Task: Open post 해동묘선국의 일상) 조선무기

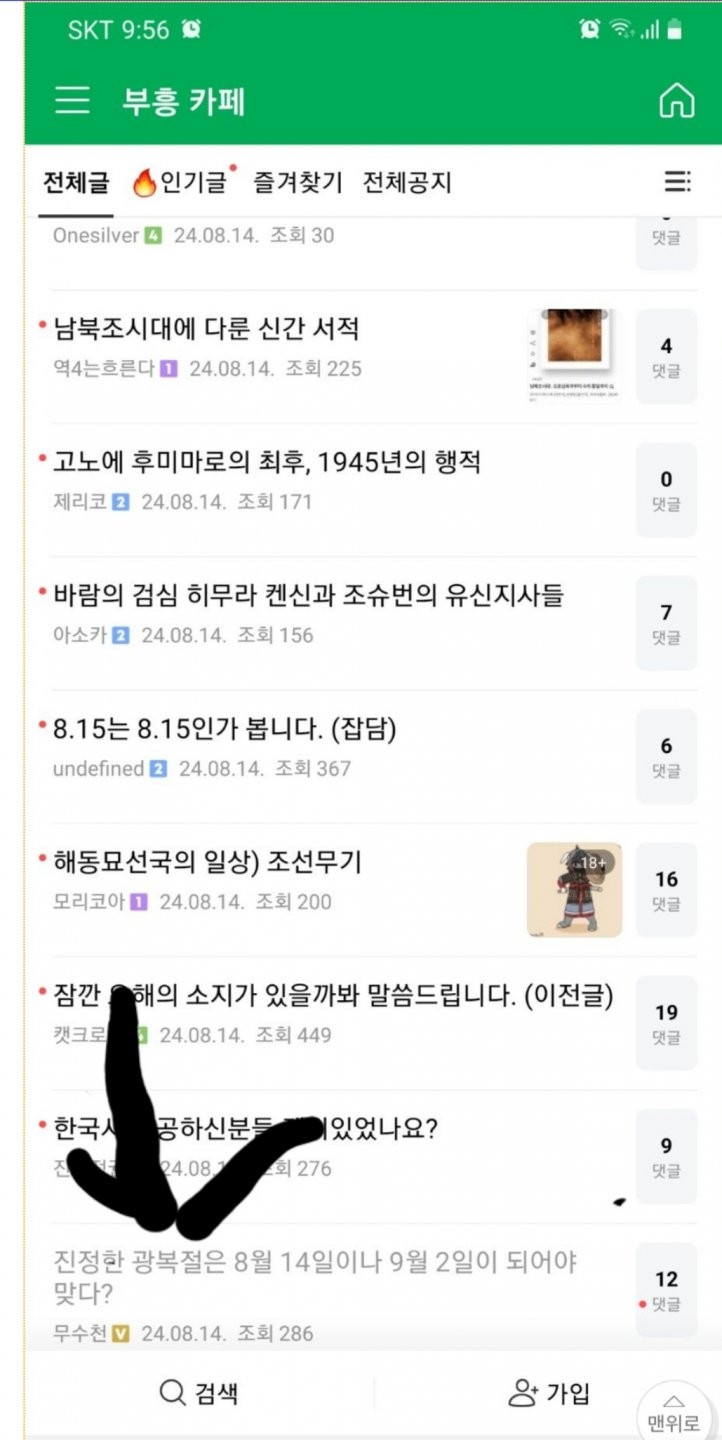Action: pos(207,862)
